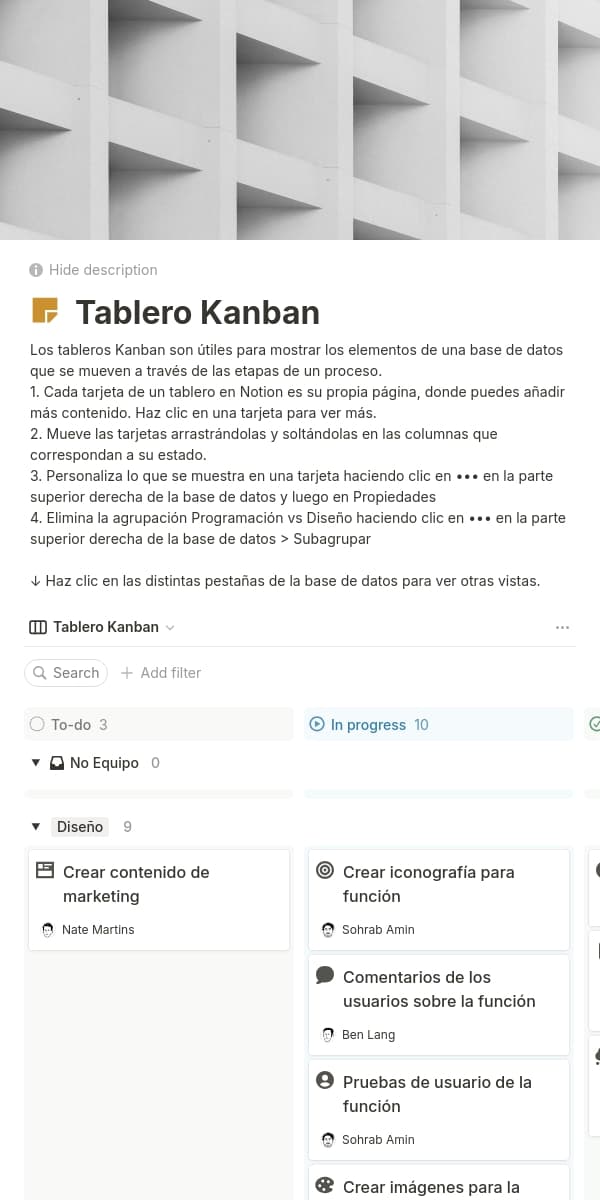
Task: Open the database three-dot options menu
Action: (x=562, y=627)
